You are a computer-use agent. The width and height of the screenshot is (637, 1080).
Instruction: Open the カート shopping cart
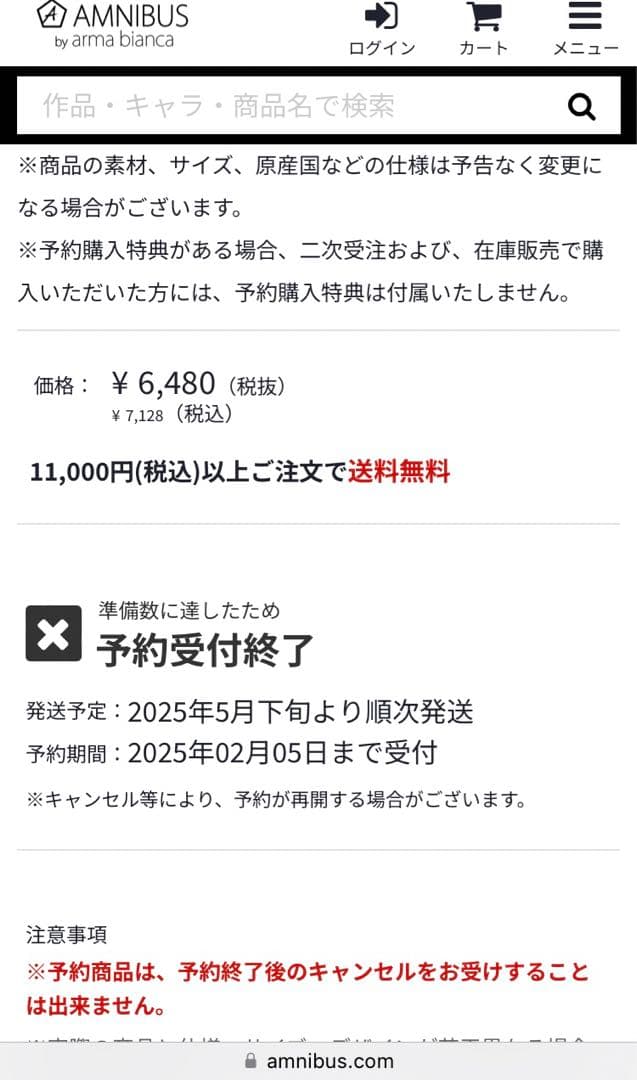pos(483,28)
